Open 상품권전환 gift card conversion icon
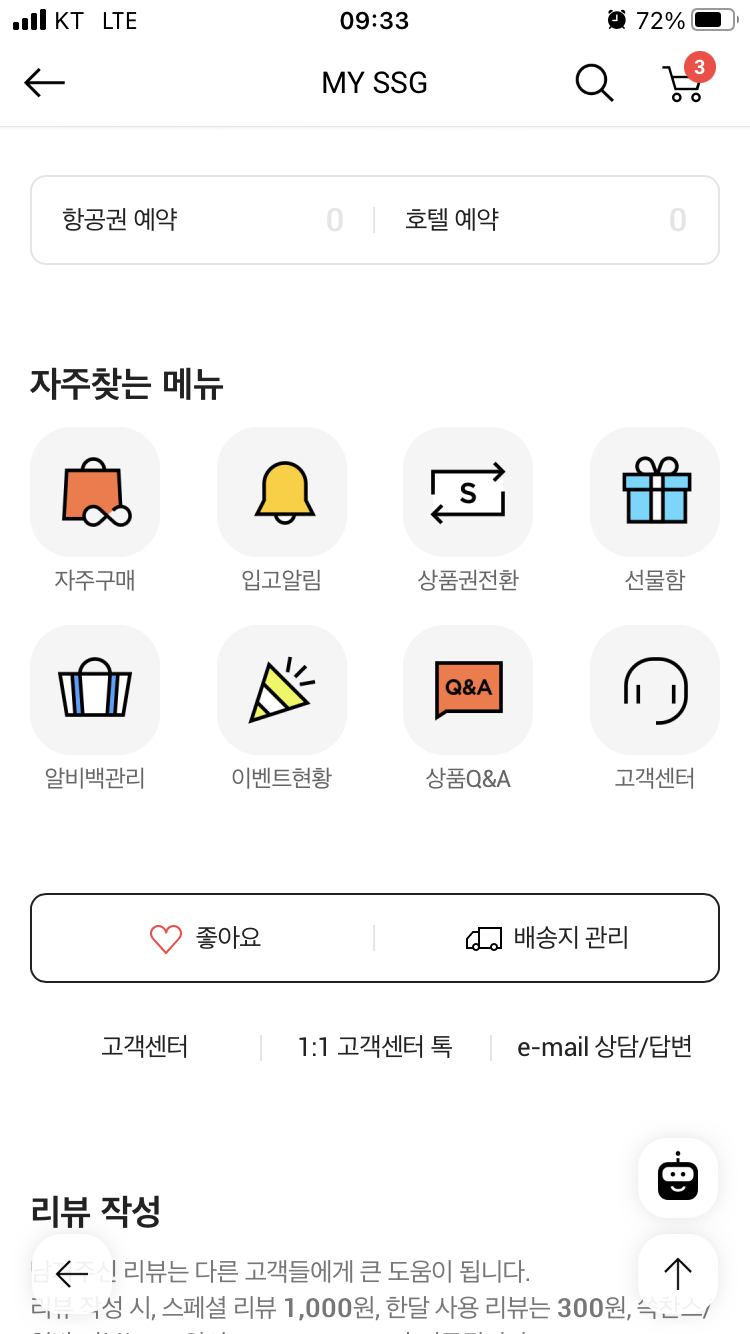Screen dimensions: 750x1334 [467, 492]
